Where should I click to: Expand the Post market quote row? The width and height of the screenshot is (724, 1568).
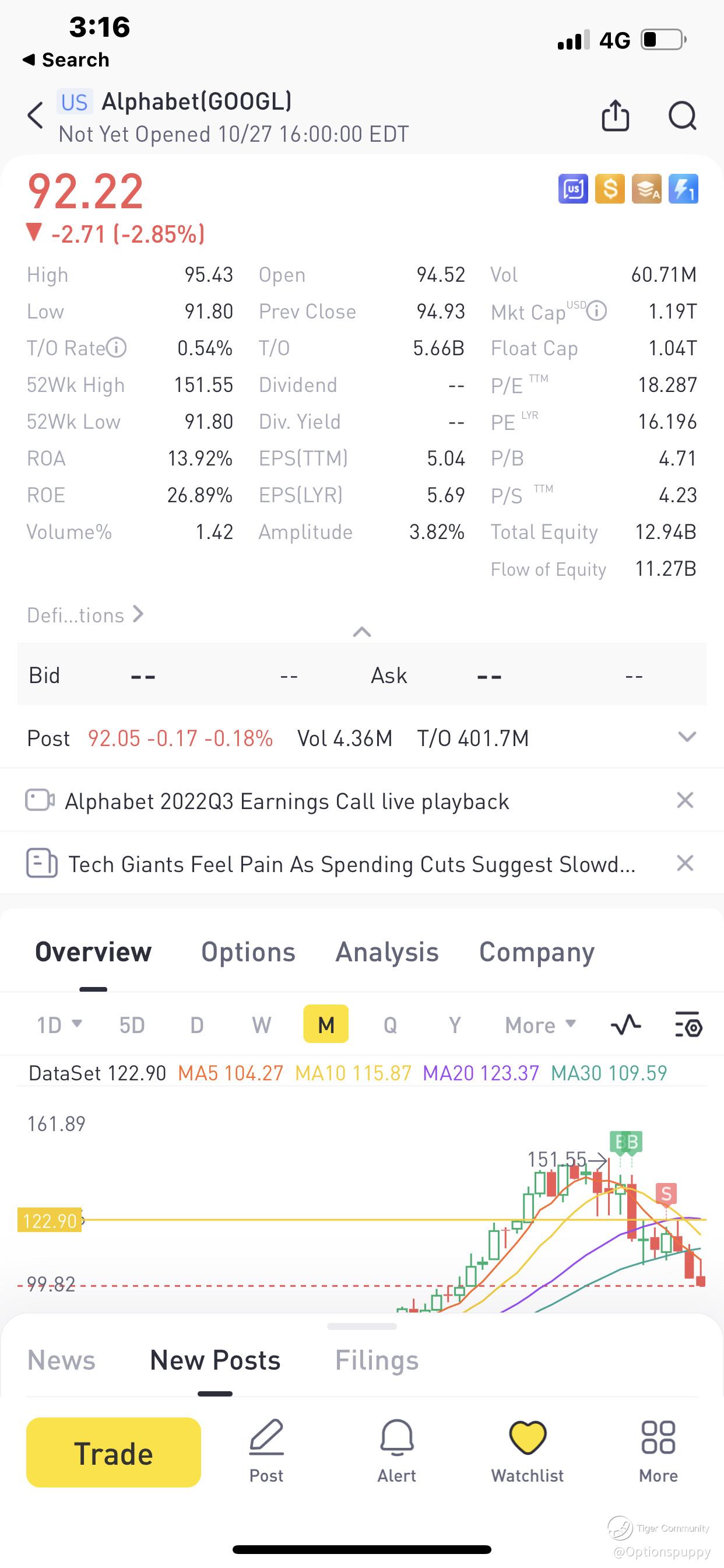tap(687, 738)
